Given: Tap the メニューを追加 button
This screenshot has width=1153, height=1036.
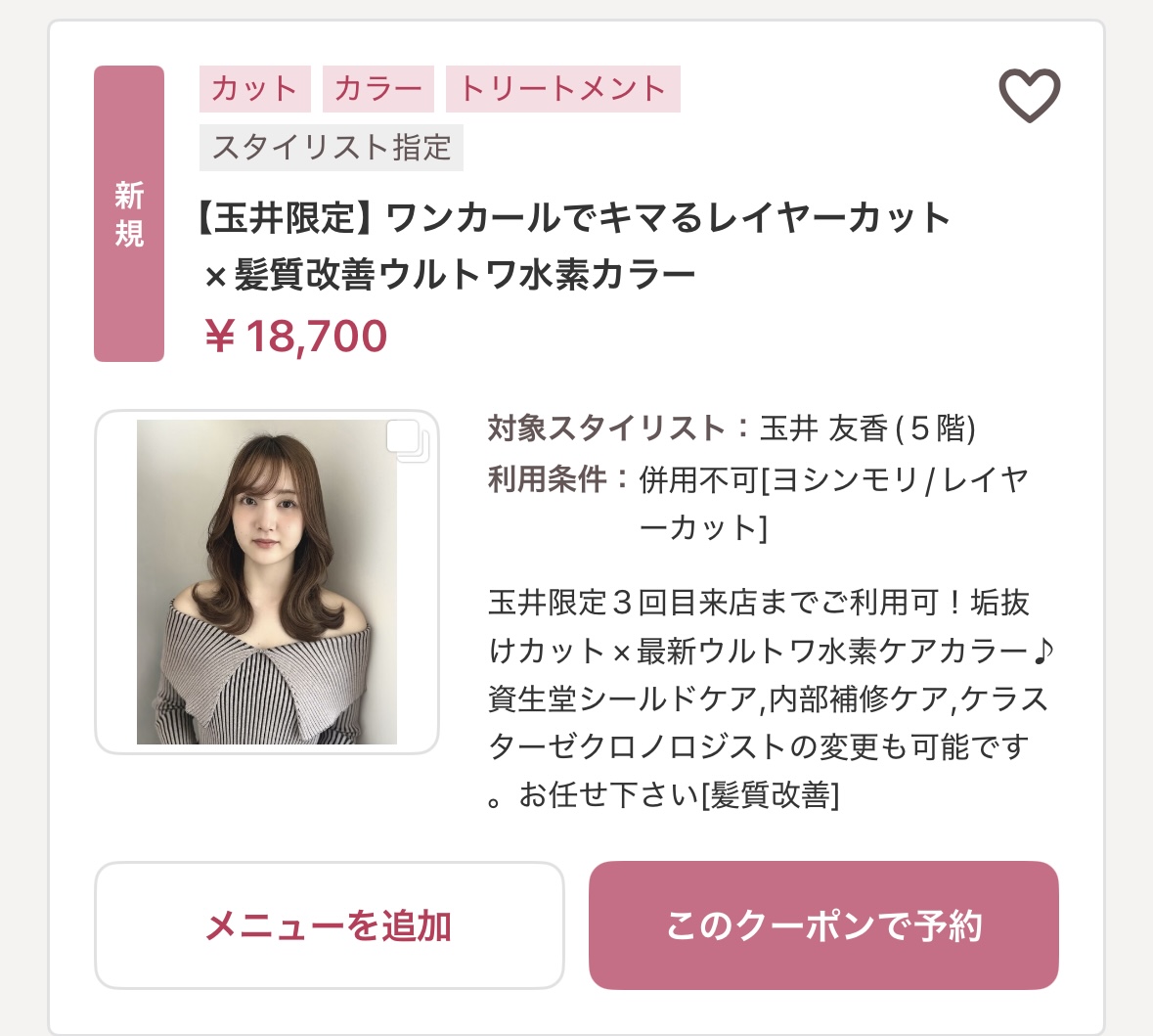Looking at the screenshot, I should pyautogui.click(x=329, y=925).
